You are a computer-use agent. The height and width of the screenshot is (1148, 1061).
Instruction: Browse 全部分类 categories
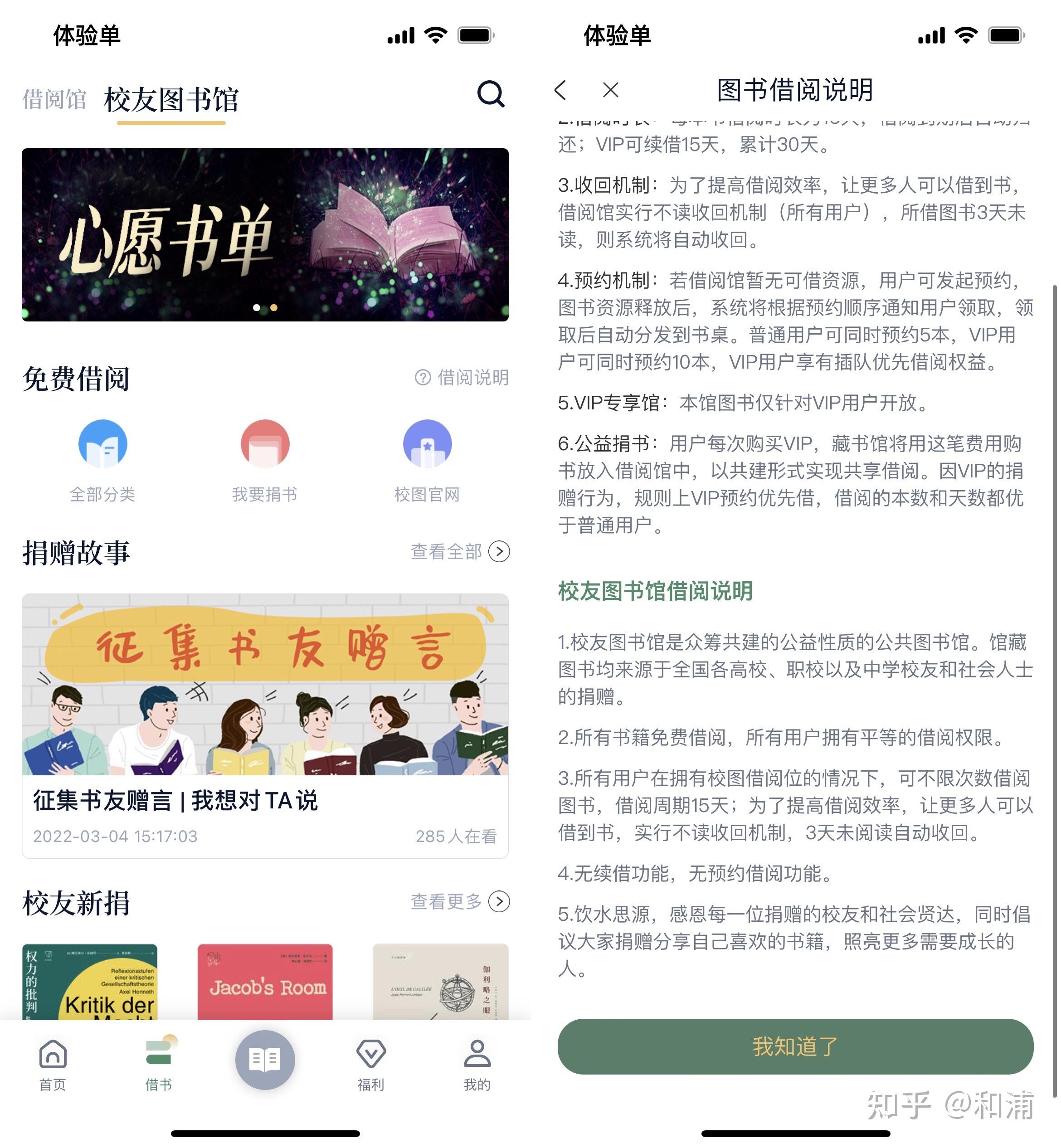pyautogui.click(x=103, y=460)
